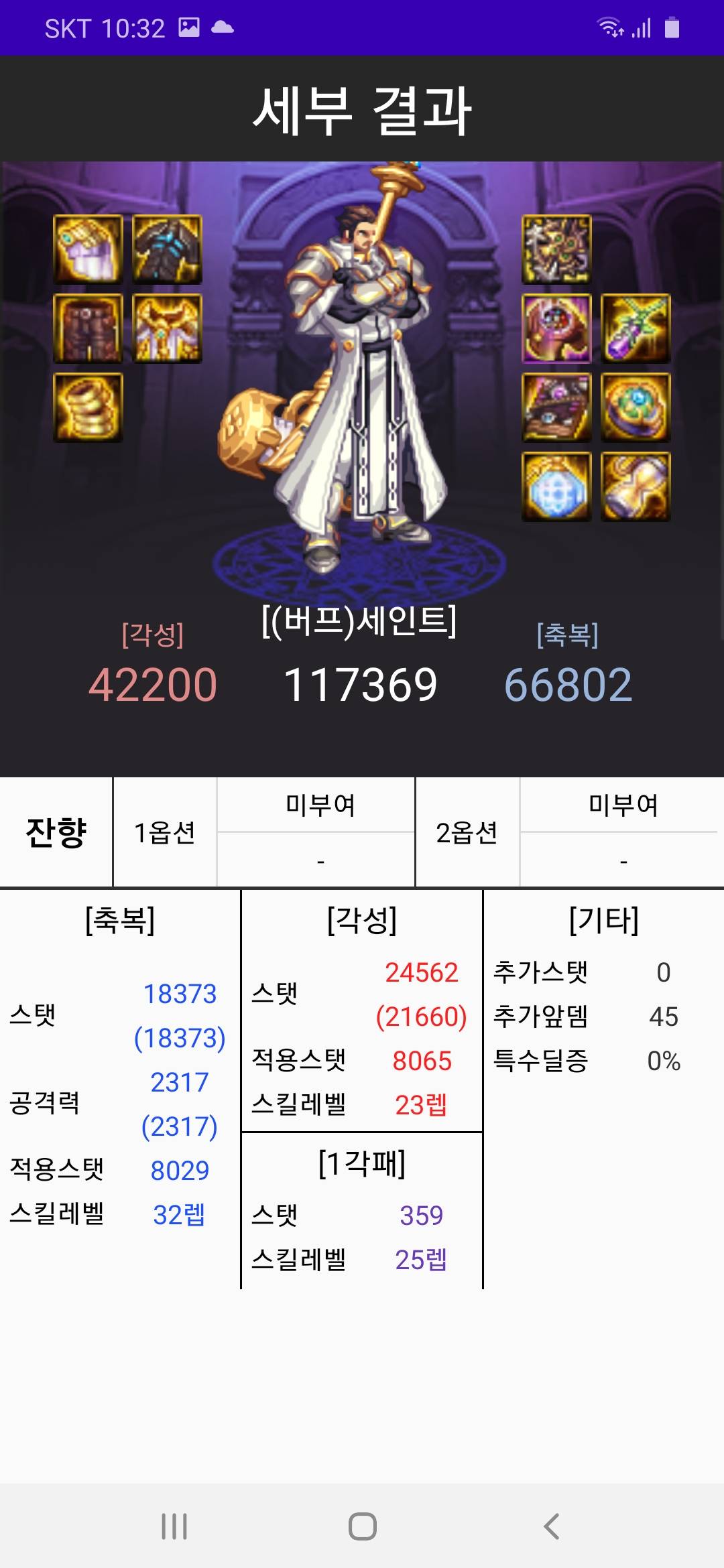This screenshot has width=724, height=1568.
Task: Select the golden hourglass equipment icon
Action: [x=636, y=486]
